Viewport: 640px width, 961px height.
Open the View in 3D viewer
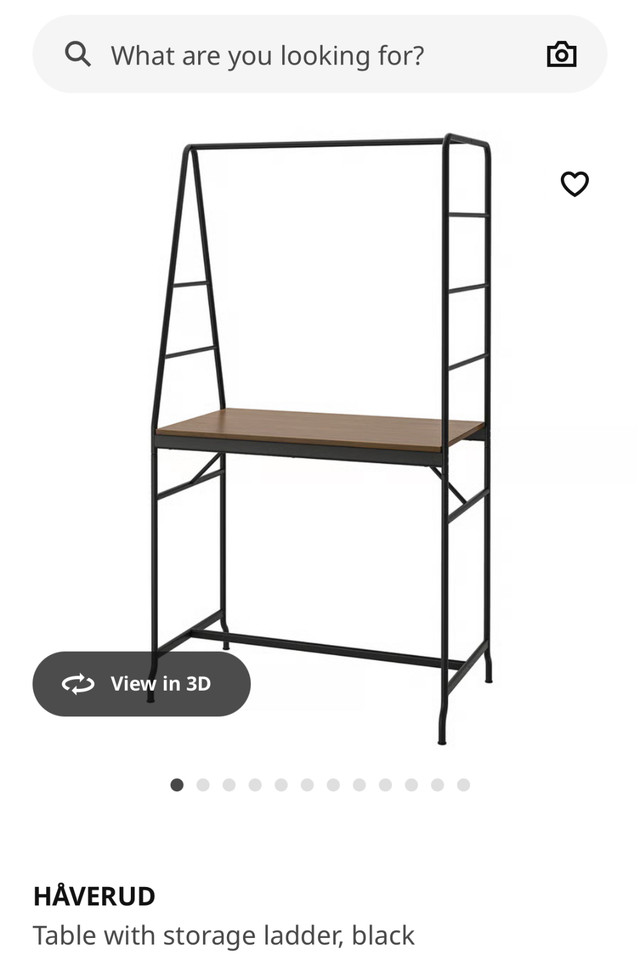point(141,684)
